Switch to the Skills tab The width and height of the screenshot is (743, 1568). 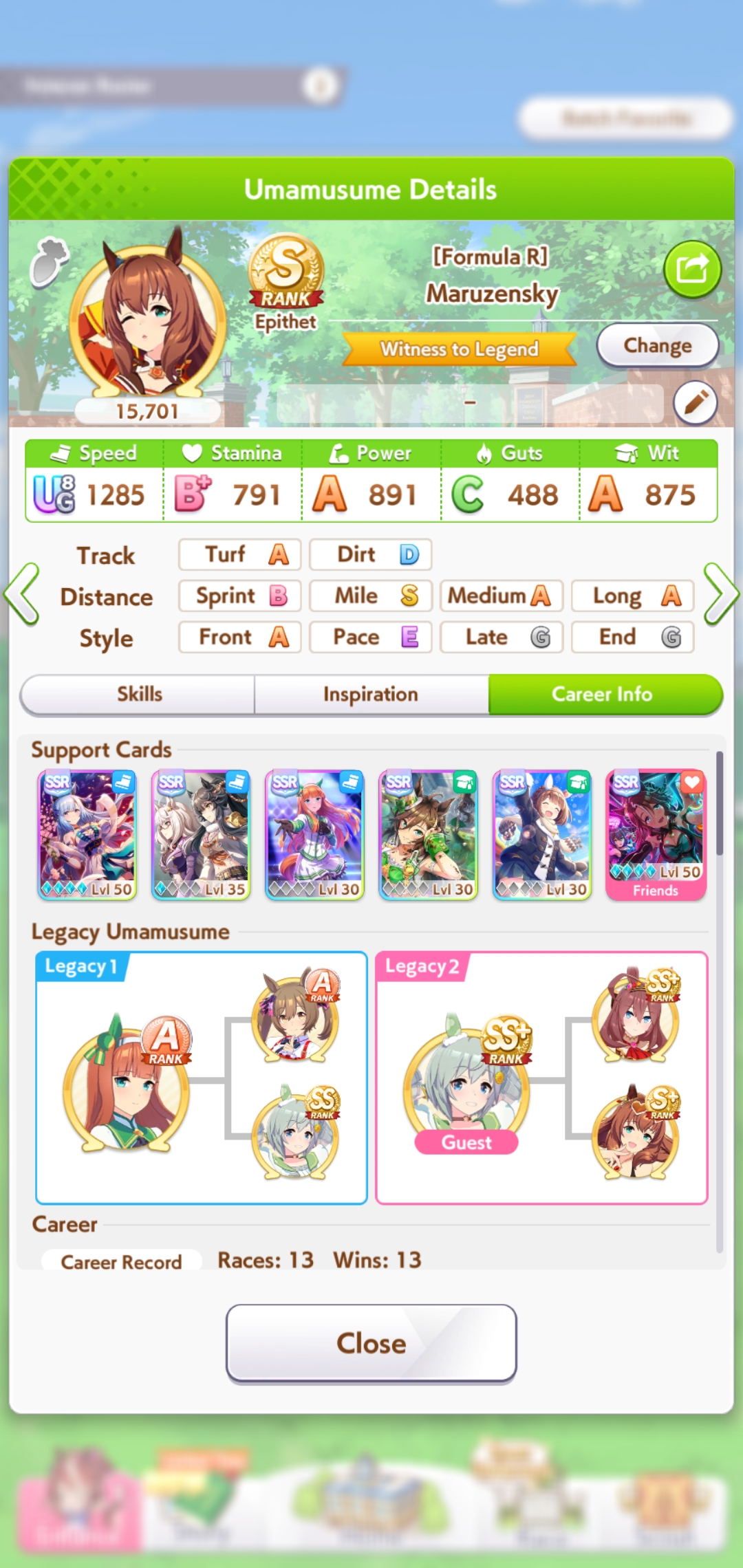tap(139, 694)
